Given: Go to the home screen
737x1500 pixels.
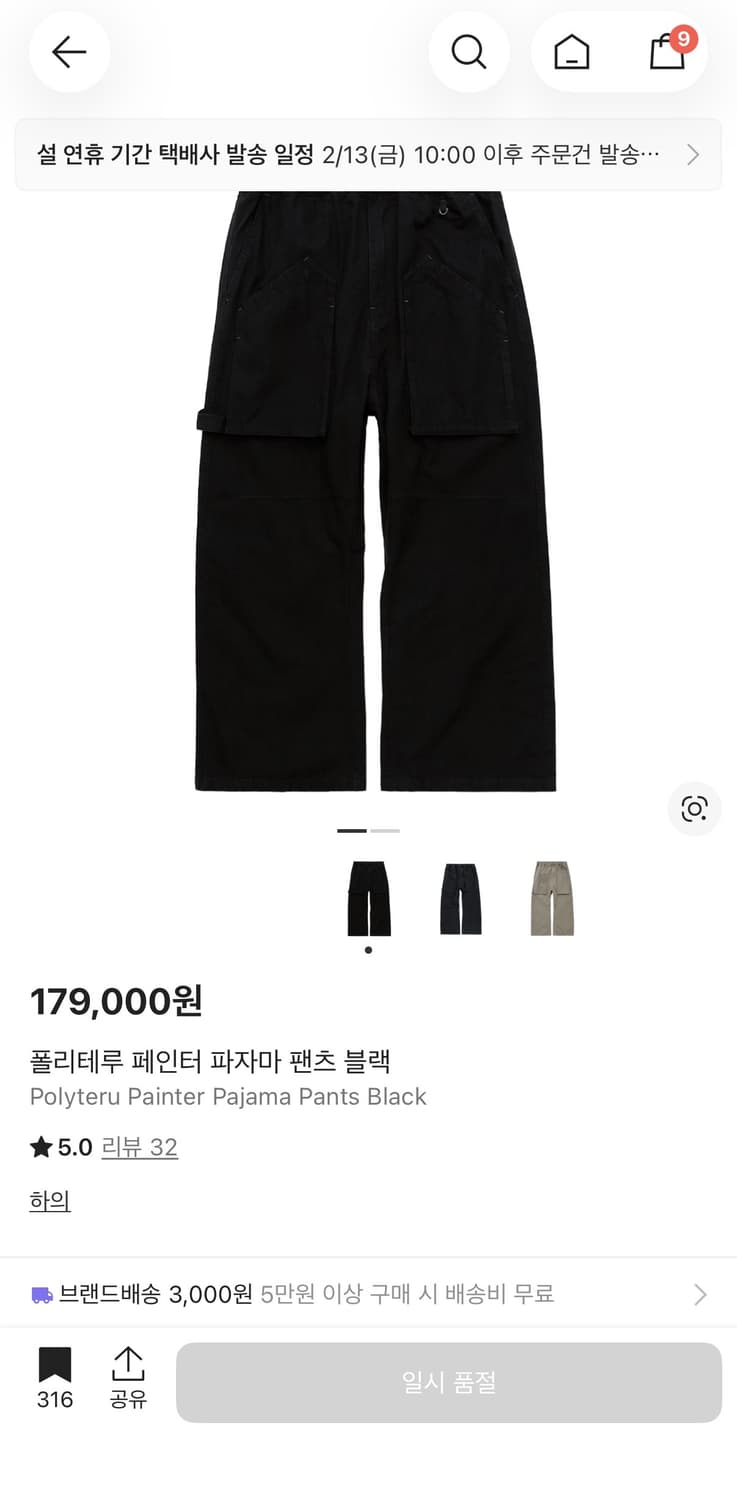Looking at the screenshot, I should [x=571, y=52].
